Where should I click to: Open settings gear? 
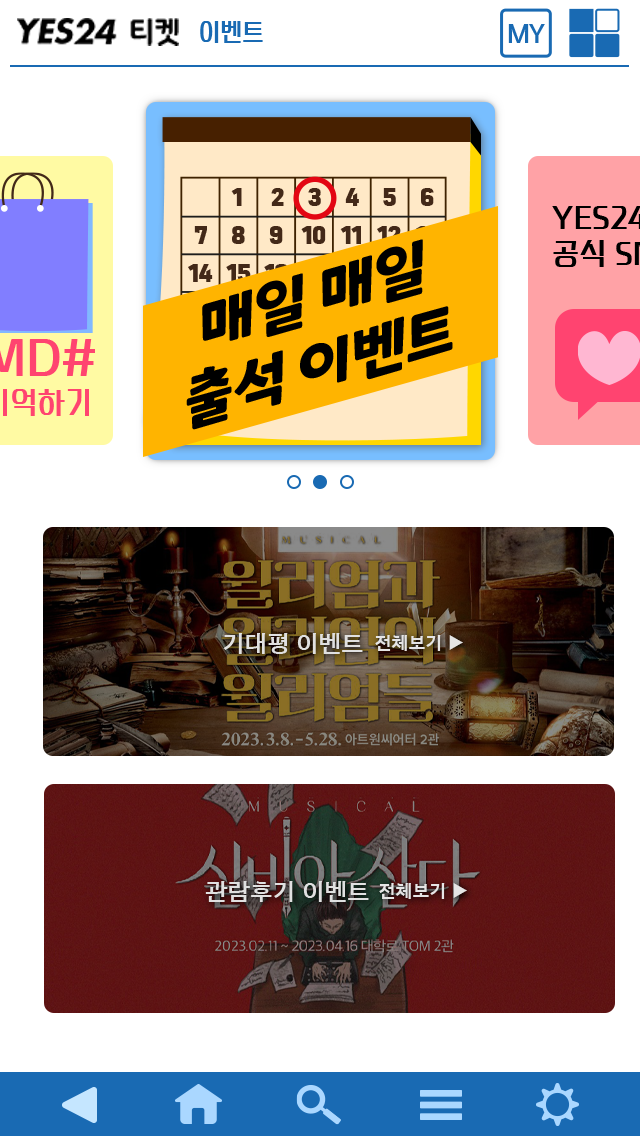557,1104
